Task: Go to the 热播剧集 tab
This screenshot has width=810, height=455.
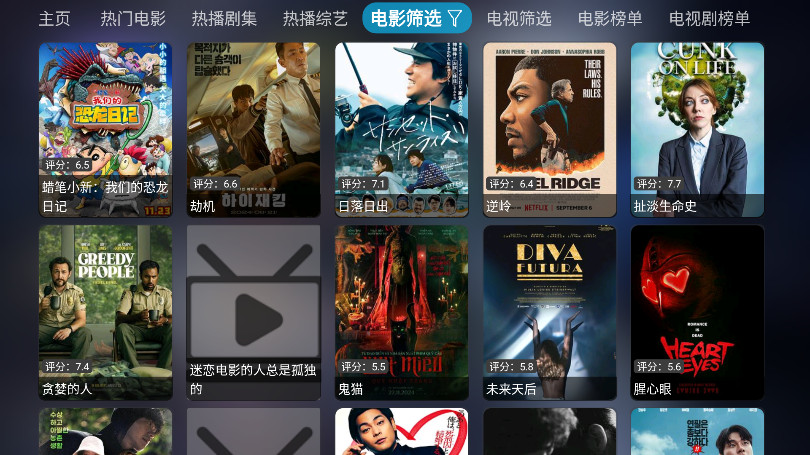Action: (224, 18)
